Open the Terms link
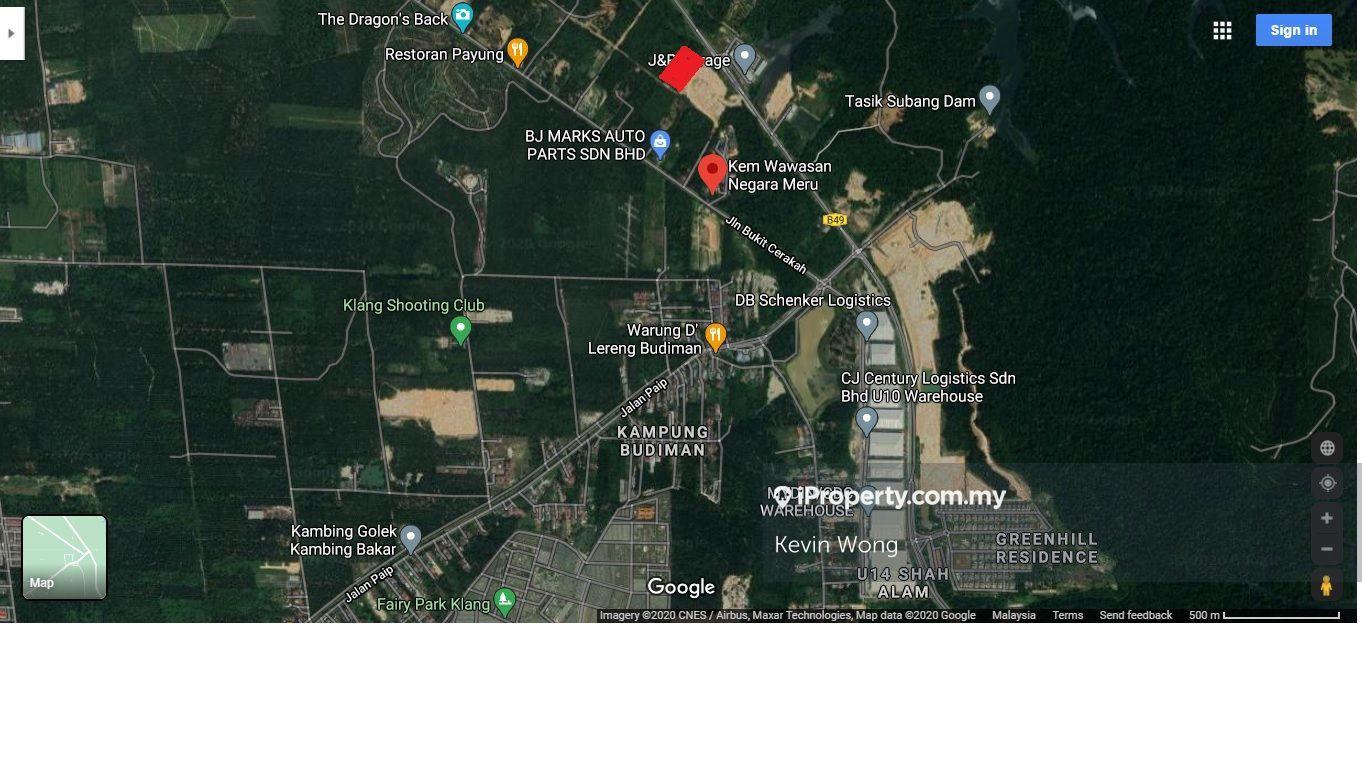1362x772 pixels. [1067, 615]
